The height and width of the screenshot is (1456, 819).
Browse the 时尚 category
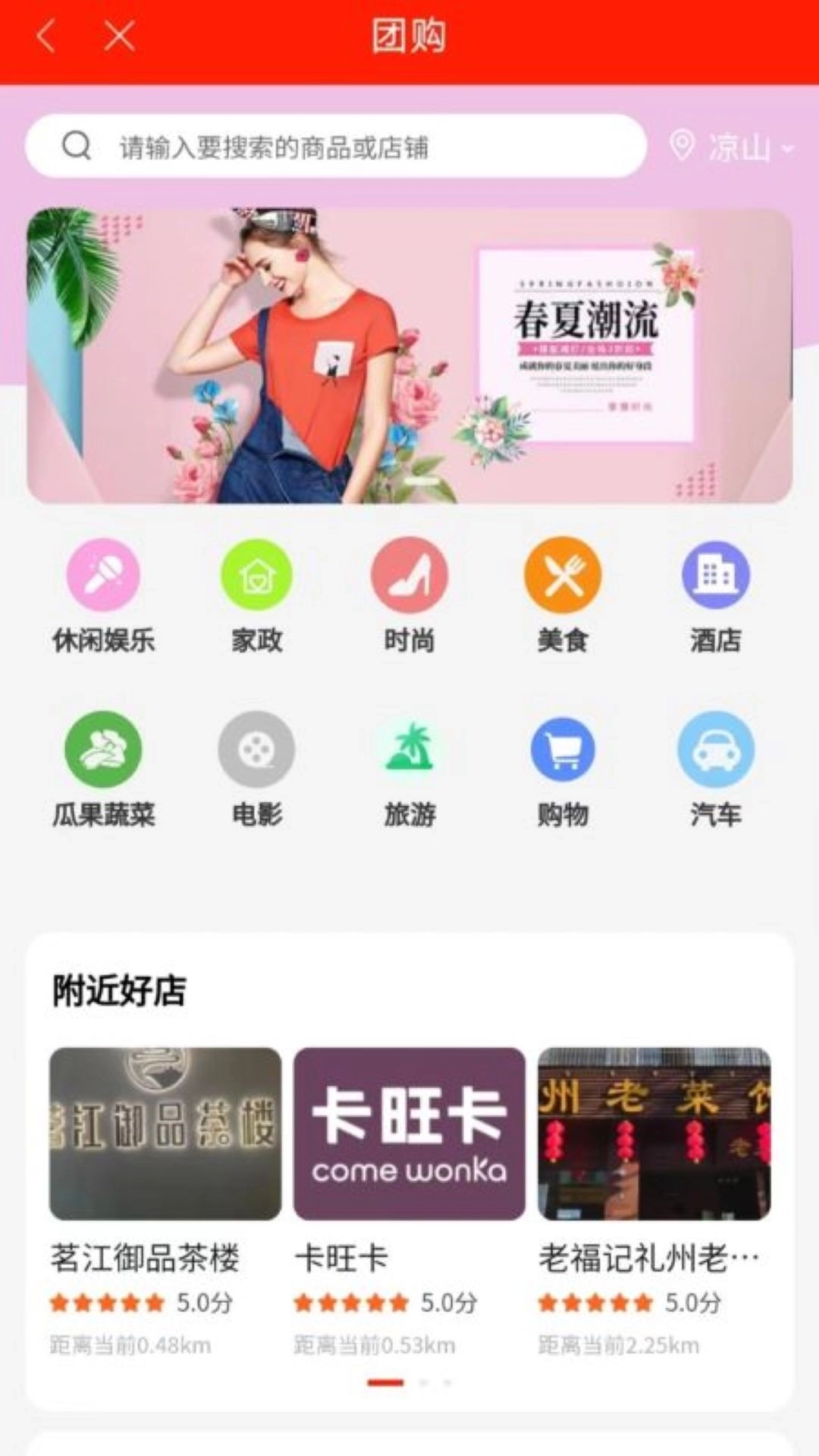pyautogui.click(x=409, y=595)
